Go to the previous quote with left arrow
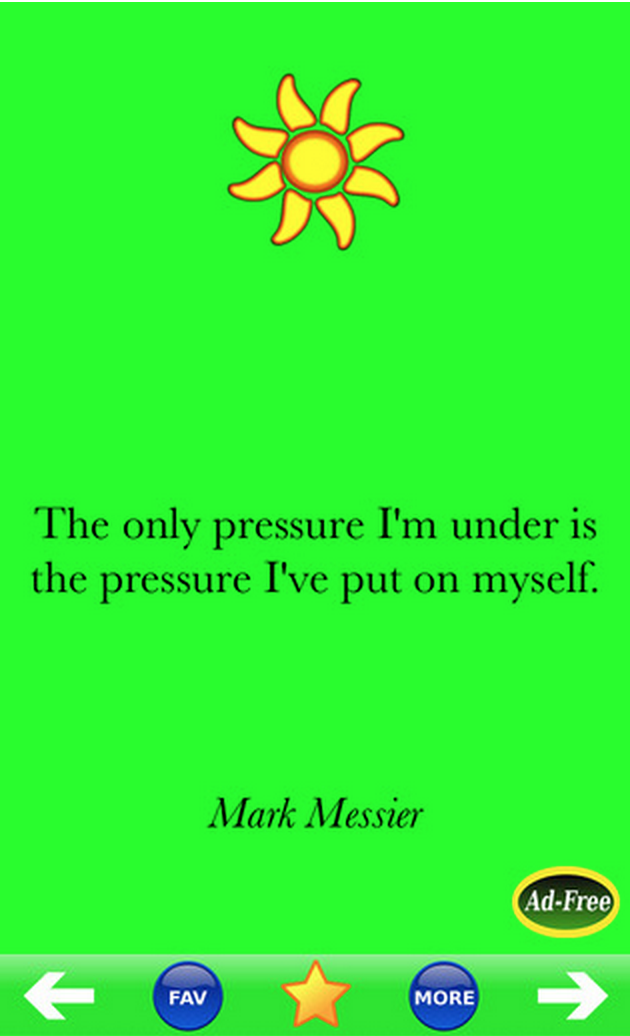 click(59, 995)
